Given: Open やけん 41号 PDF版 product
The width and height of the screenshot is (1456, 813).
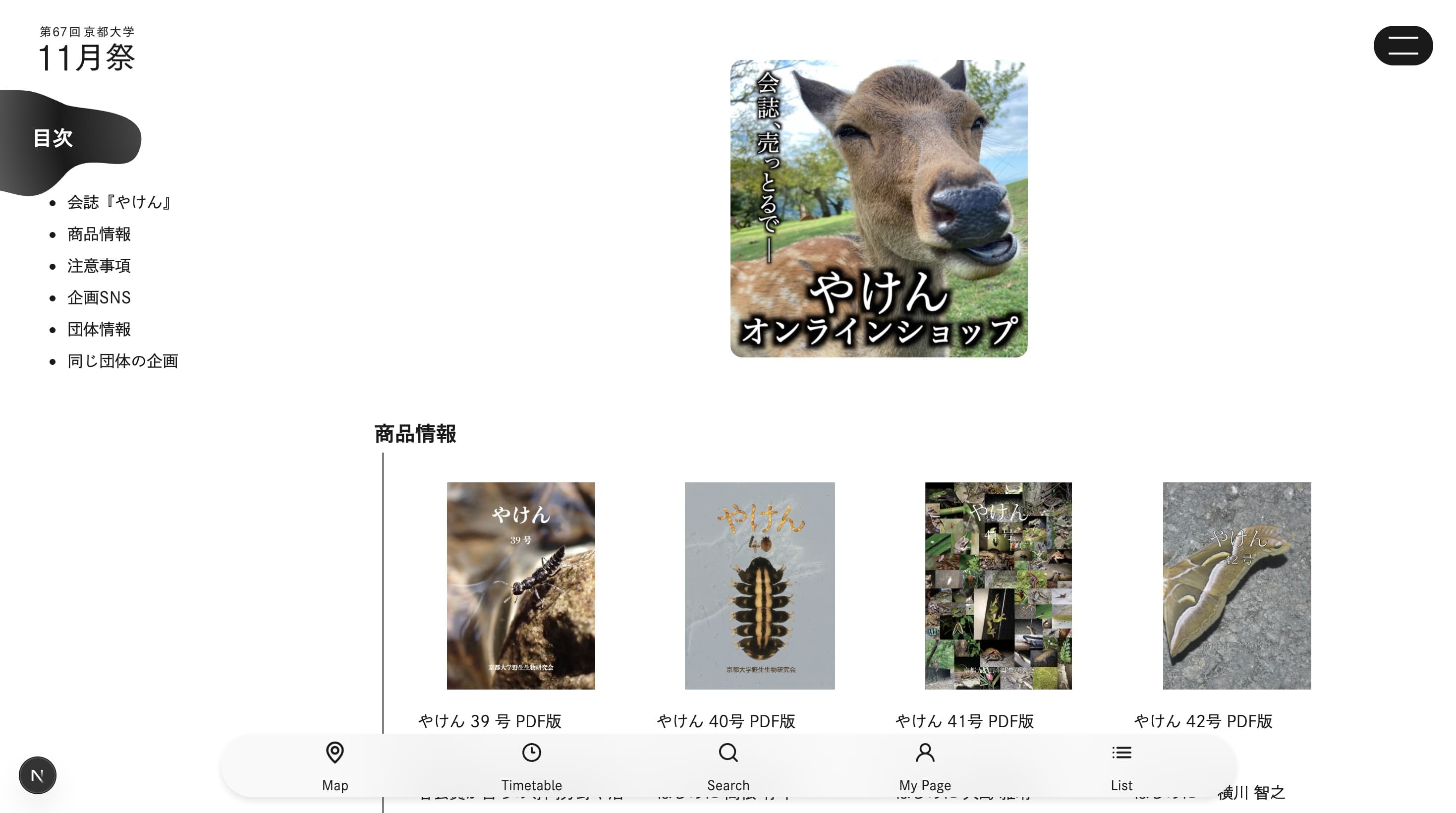Looking at the screenshot, I should click(x=998, y=585).
